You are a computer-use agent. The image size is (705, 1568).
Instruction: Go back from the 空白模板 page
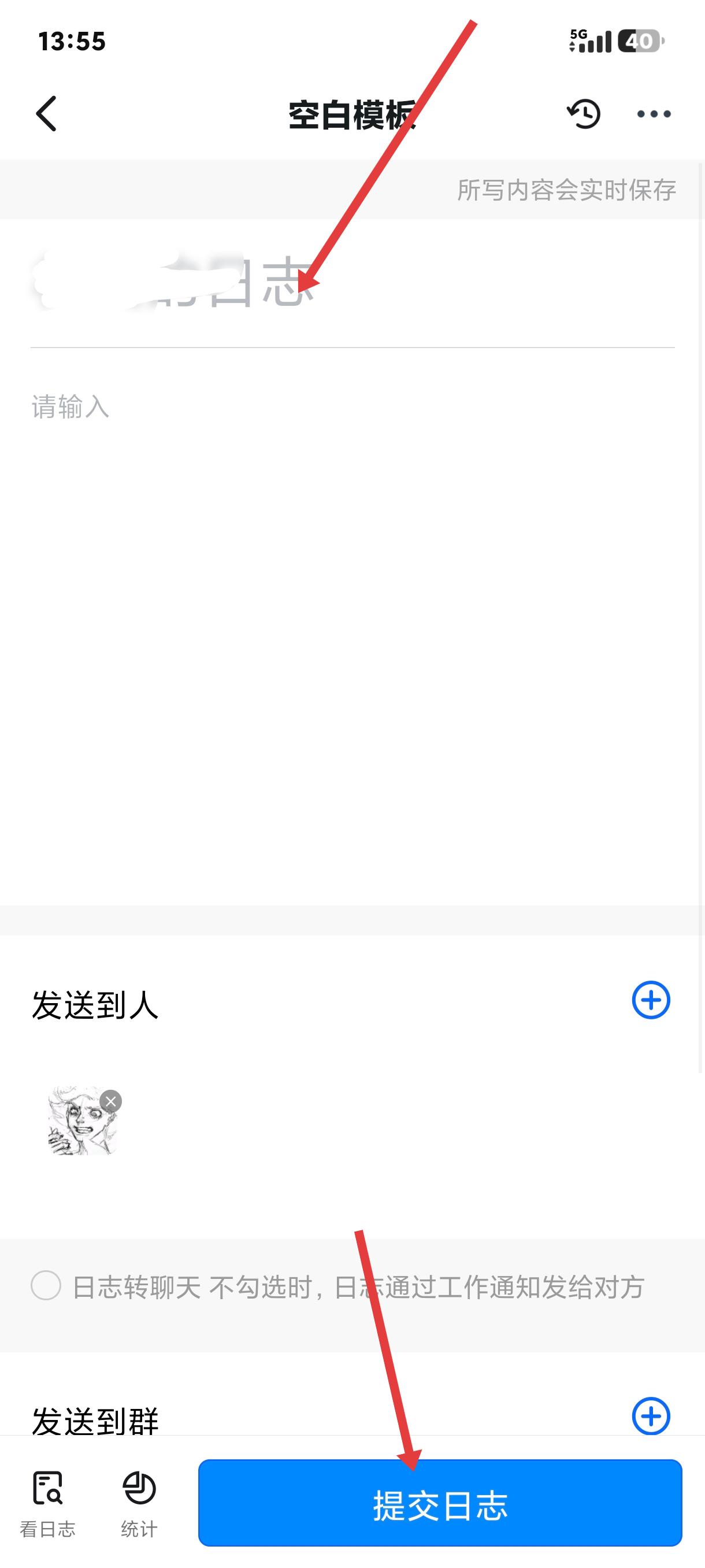[46, 114]
